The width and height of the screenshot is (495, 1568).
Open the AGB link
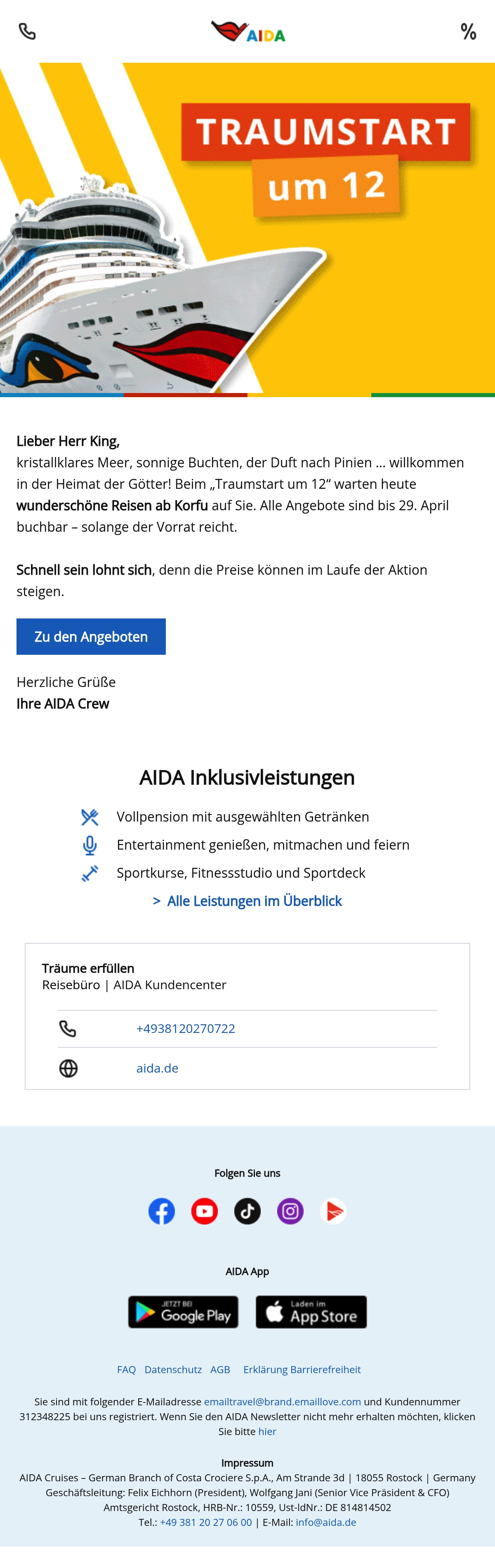coord(220,1369)
